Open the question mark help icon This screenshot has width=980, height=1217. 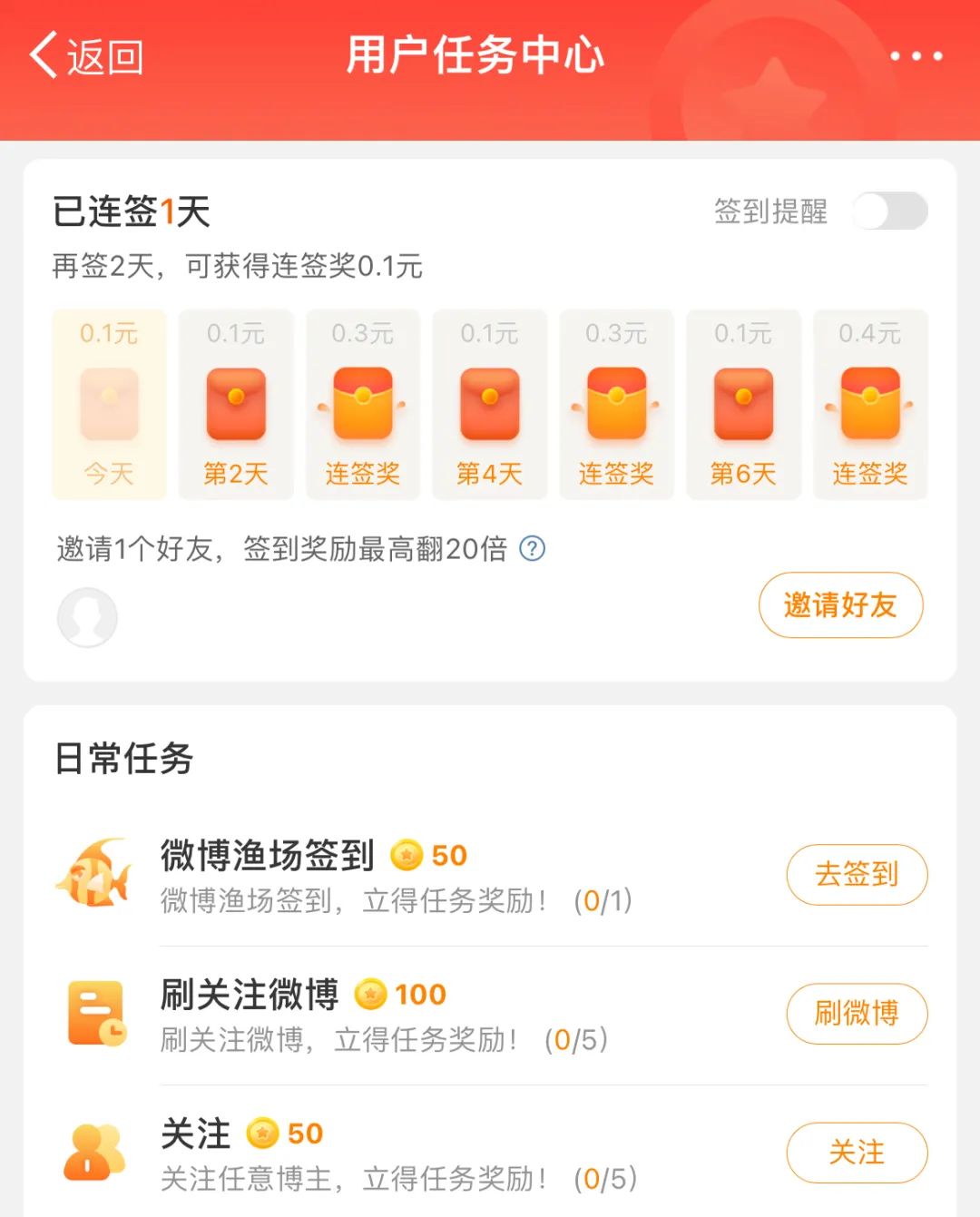[532, 548]
